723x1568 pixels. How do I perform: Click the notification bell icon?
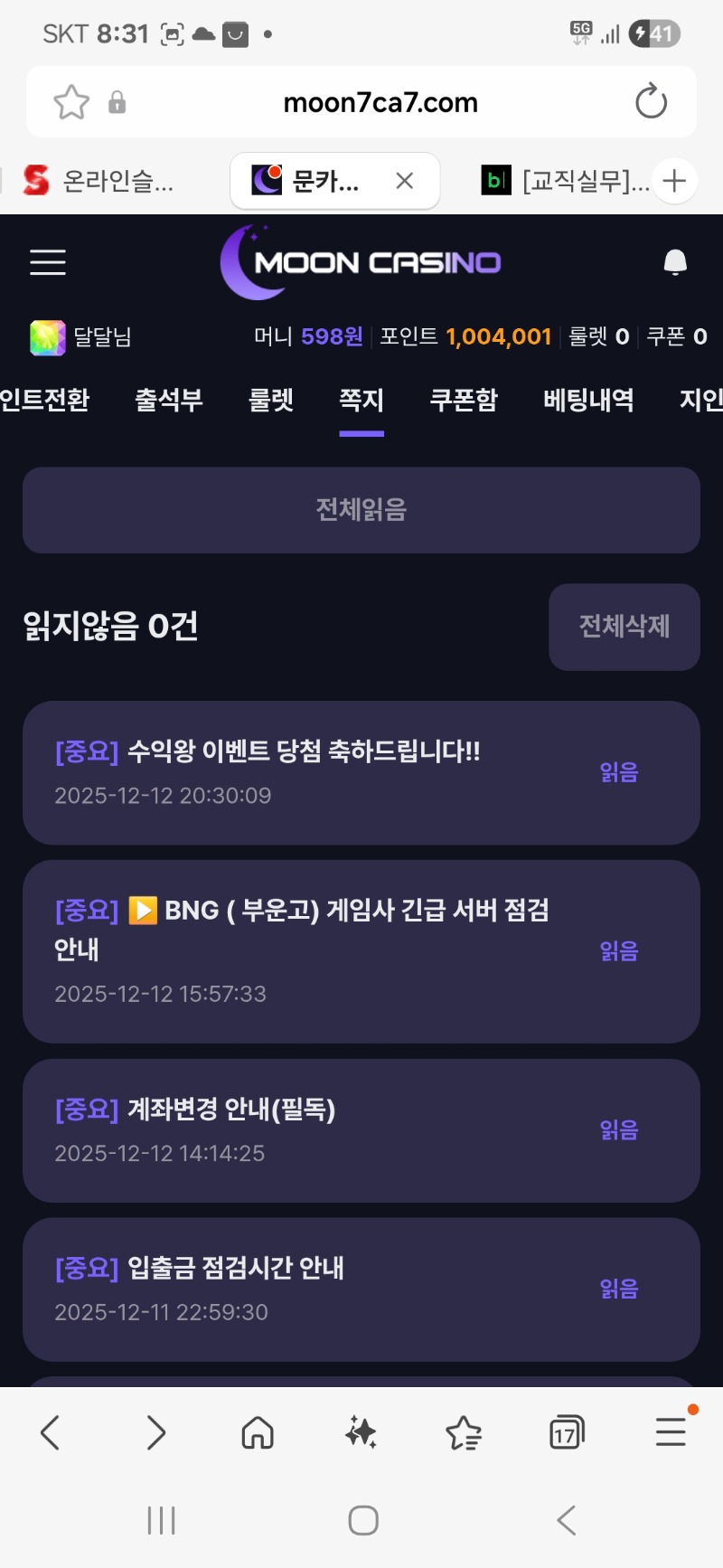(676, 263)
